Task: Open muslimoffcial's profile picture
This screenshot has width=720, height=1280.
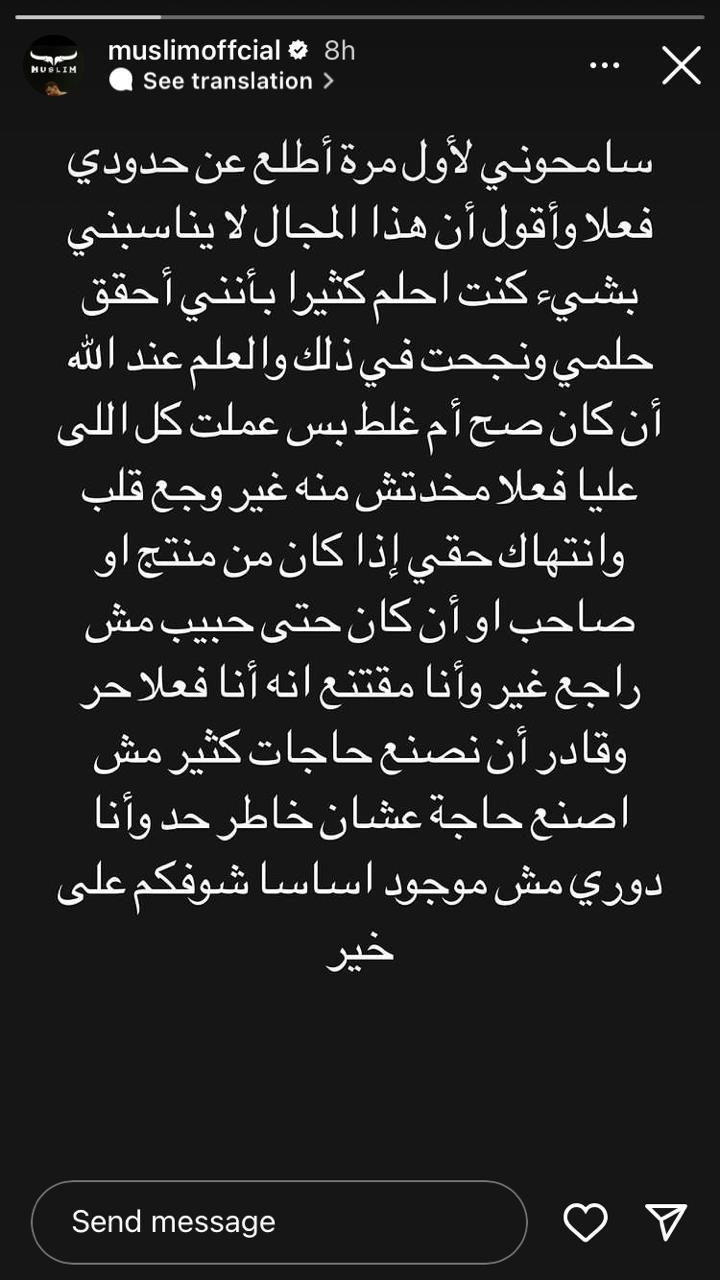Action: pos(53,66)
